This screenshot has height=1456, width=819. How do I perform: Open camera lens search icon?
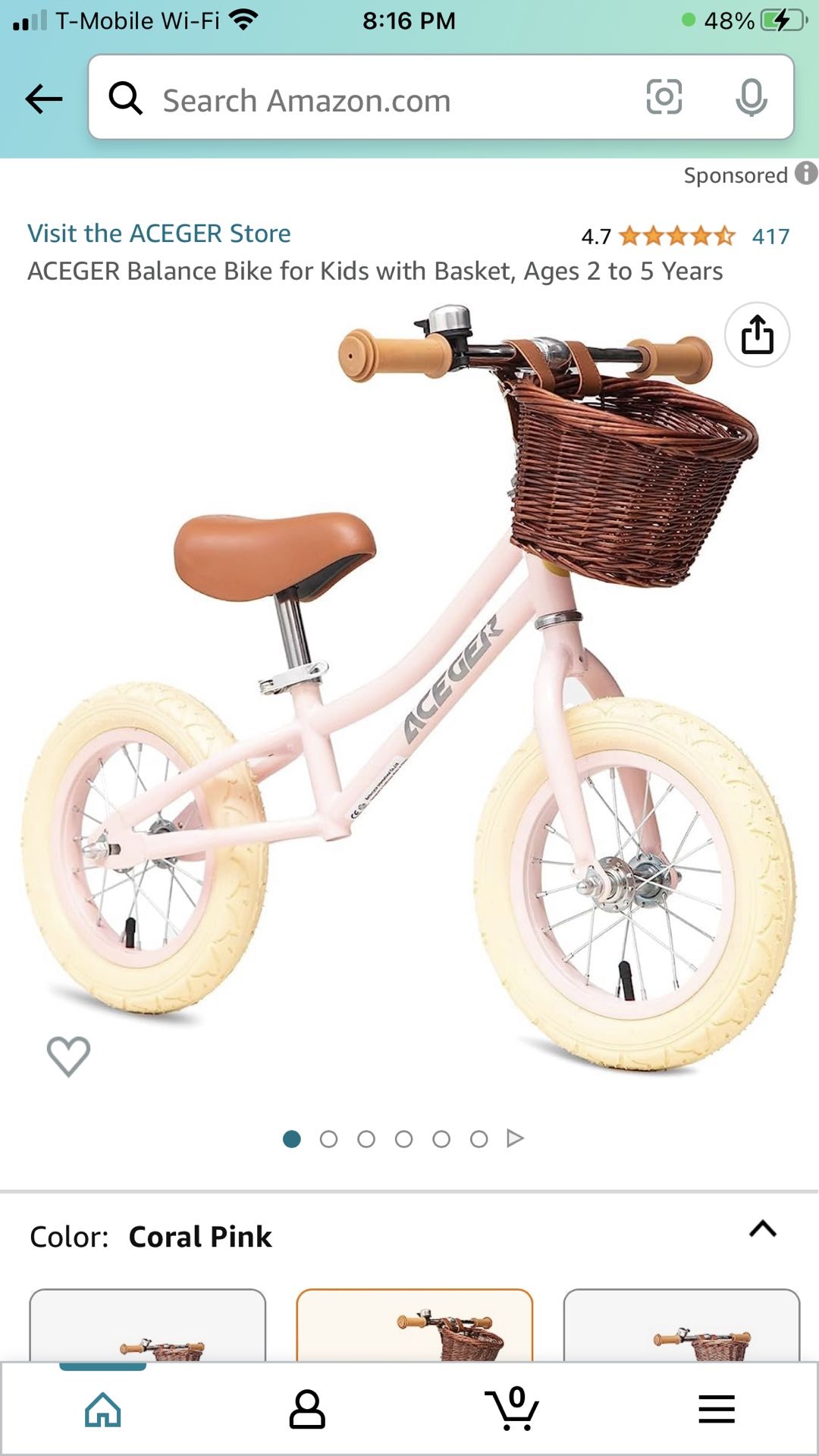click(x=664, y=97)
